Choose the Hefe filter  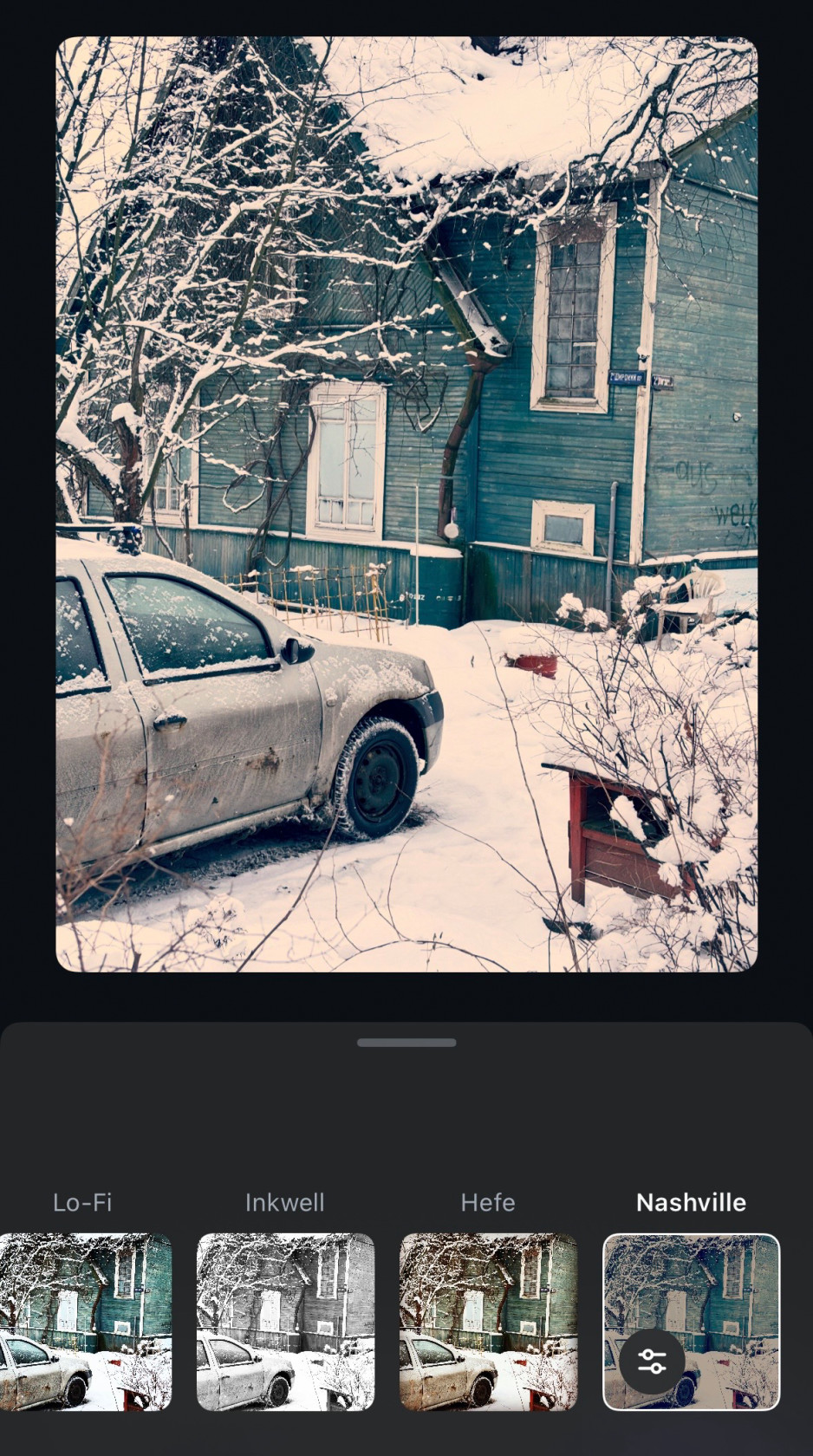click(488, 1321)
